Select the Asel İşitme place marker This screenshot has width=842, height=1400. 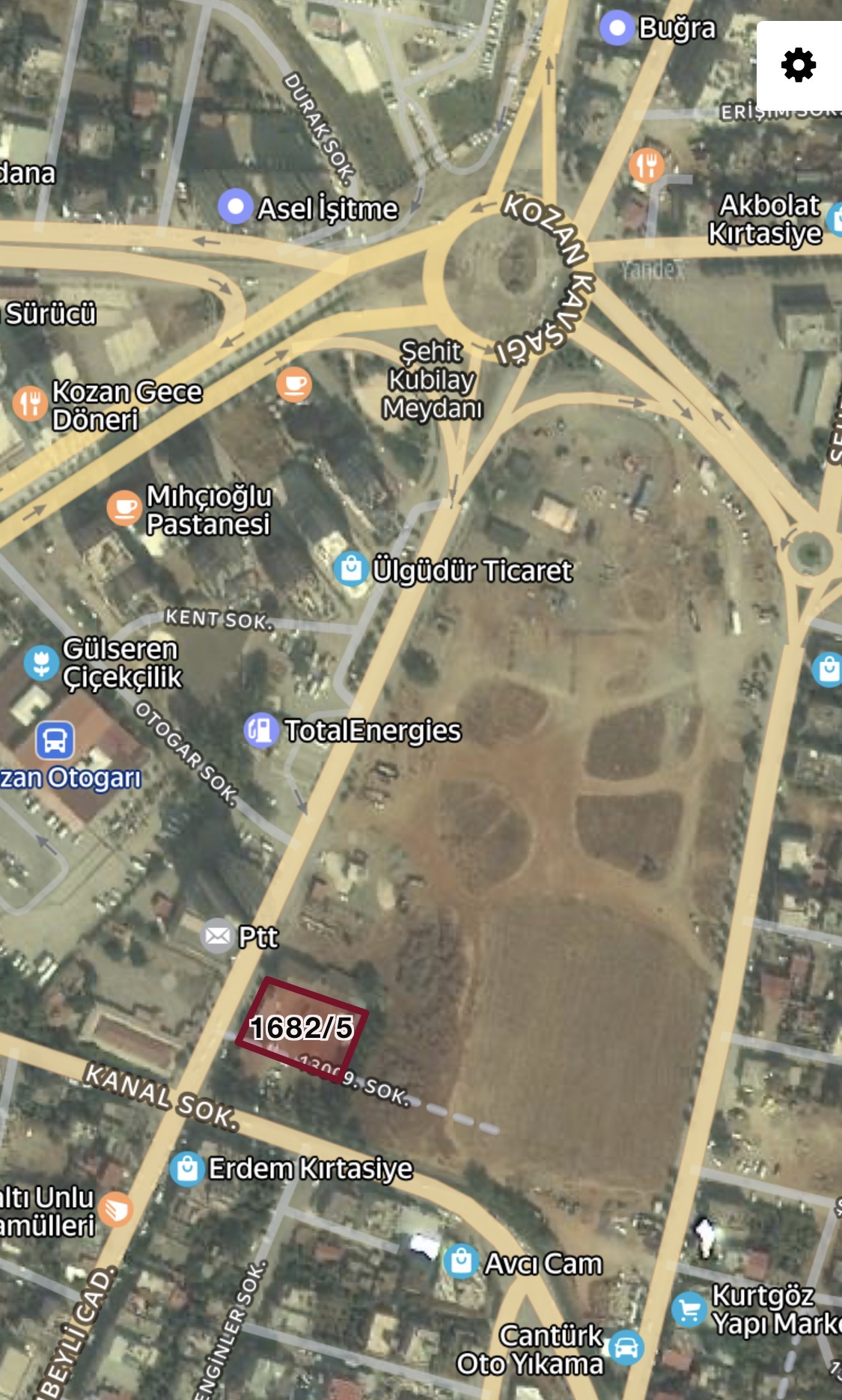pos(235,207)
